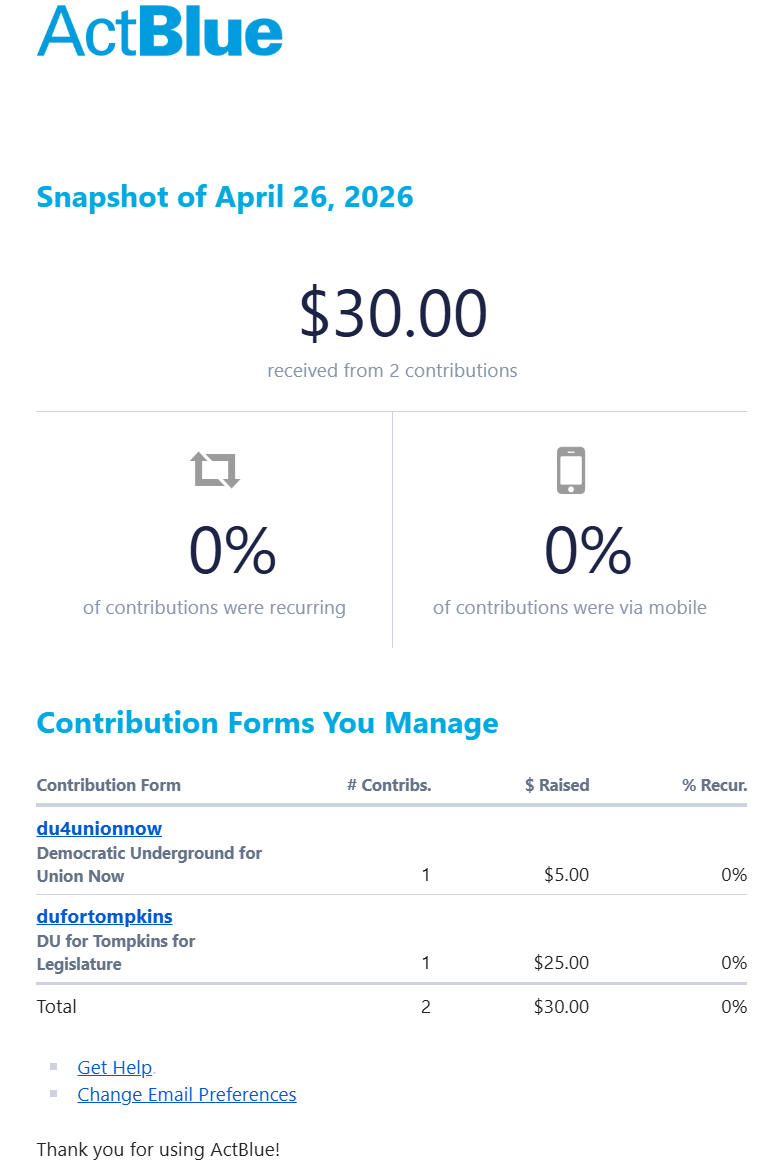This screenshot has width=757, height=1170.
Task: Open the Get Help link
Action: coord(114,1067)
